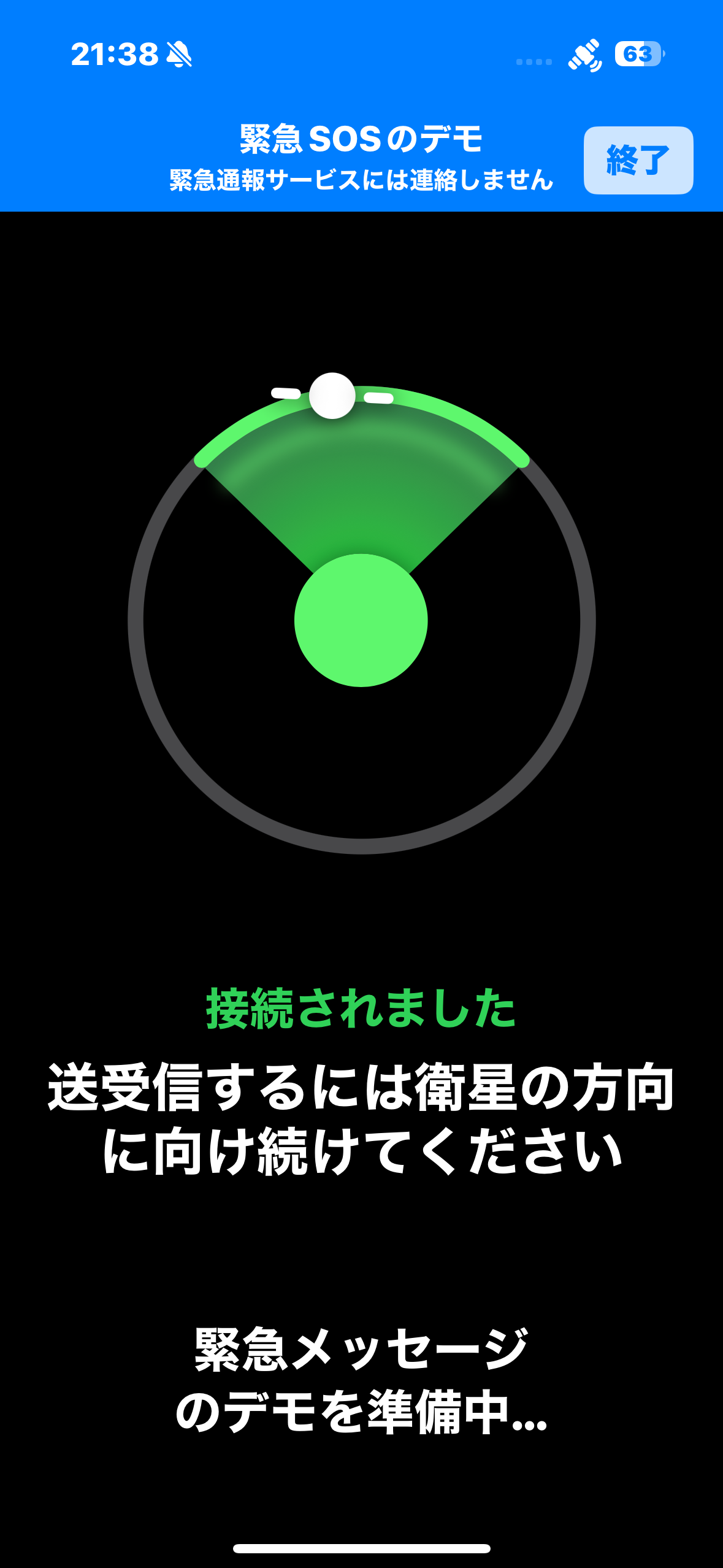End the Emergency SOS demo with 終了
Viewport: 723px width, 1568px height.
coord(638,161)
